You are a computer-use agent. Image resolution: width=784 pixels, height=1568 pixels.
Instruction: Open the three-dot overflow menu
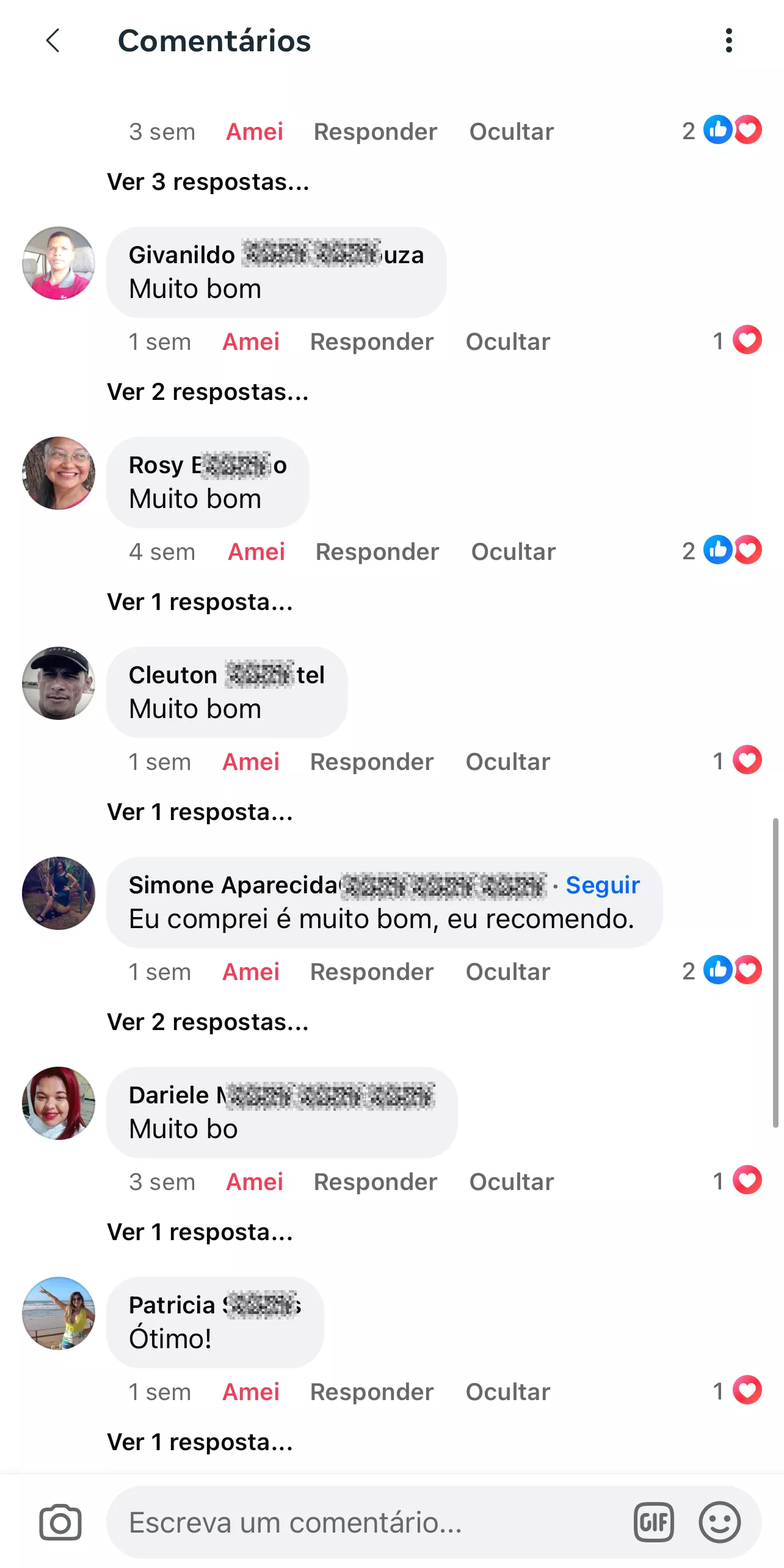coord(728,41)
